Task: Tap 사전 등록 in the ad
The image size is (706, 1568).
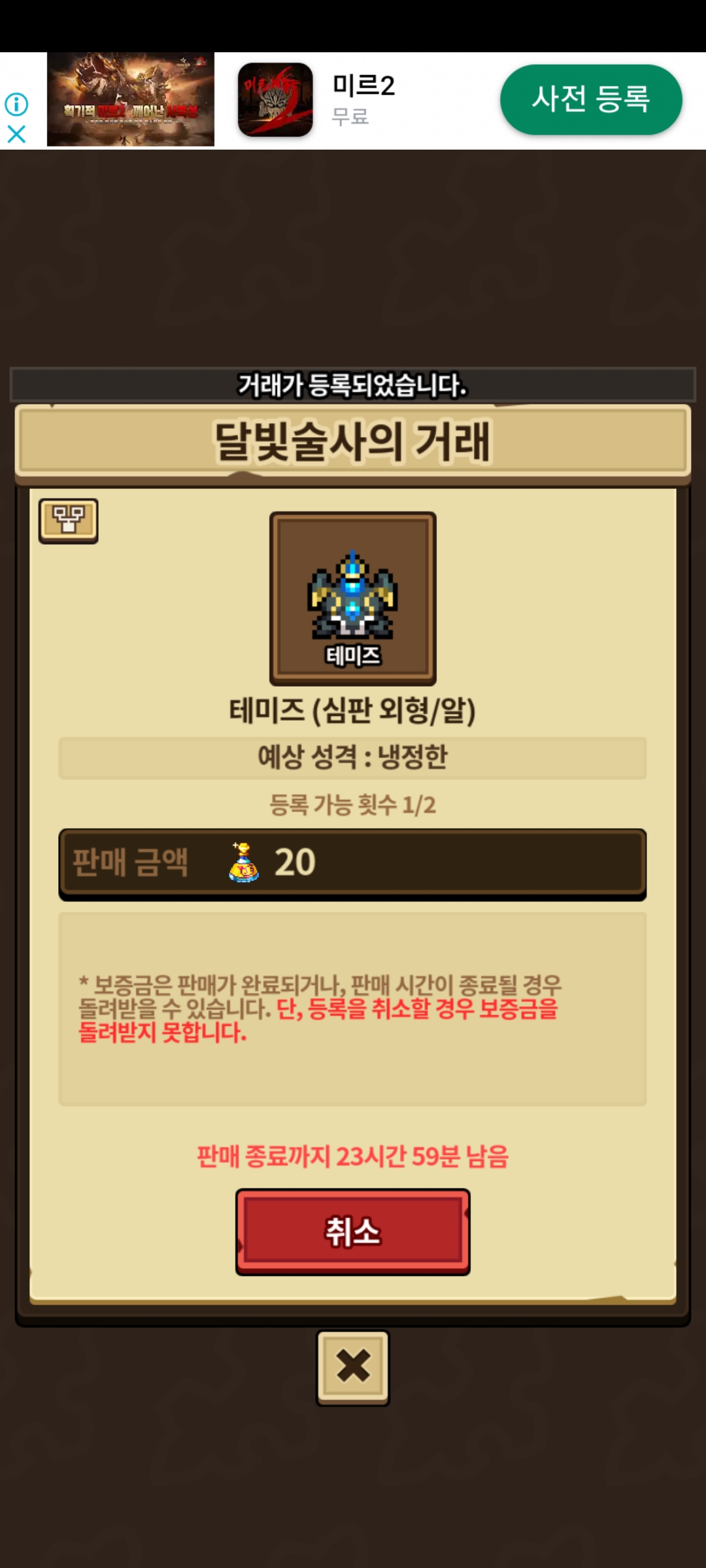Action: pos(590,99)
